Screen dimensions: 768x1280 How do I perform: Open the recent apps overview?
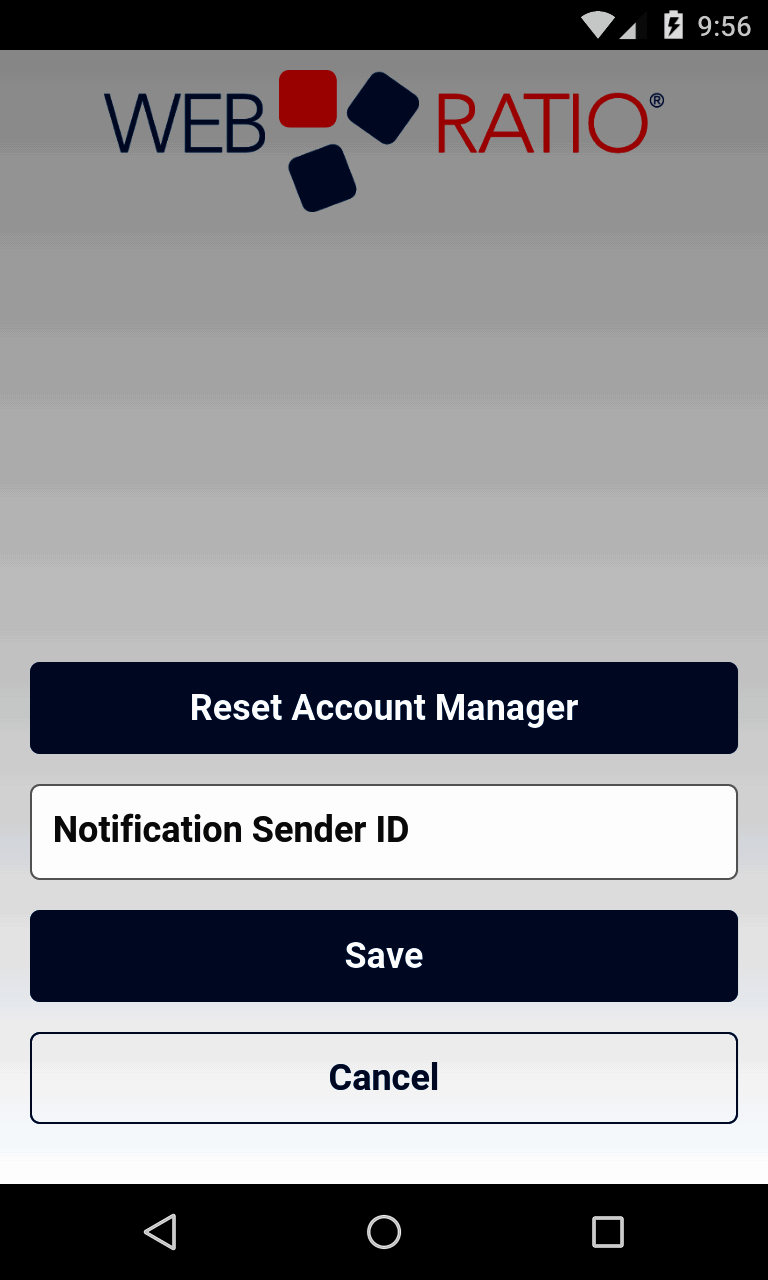click(x=607, y=1232)
